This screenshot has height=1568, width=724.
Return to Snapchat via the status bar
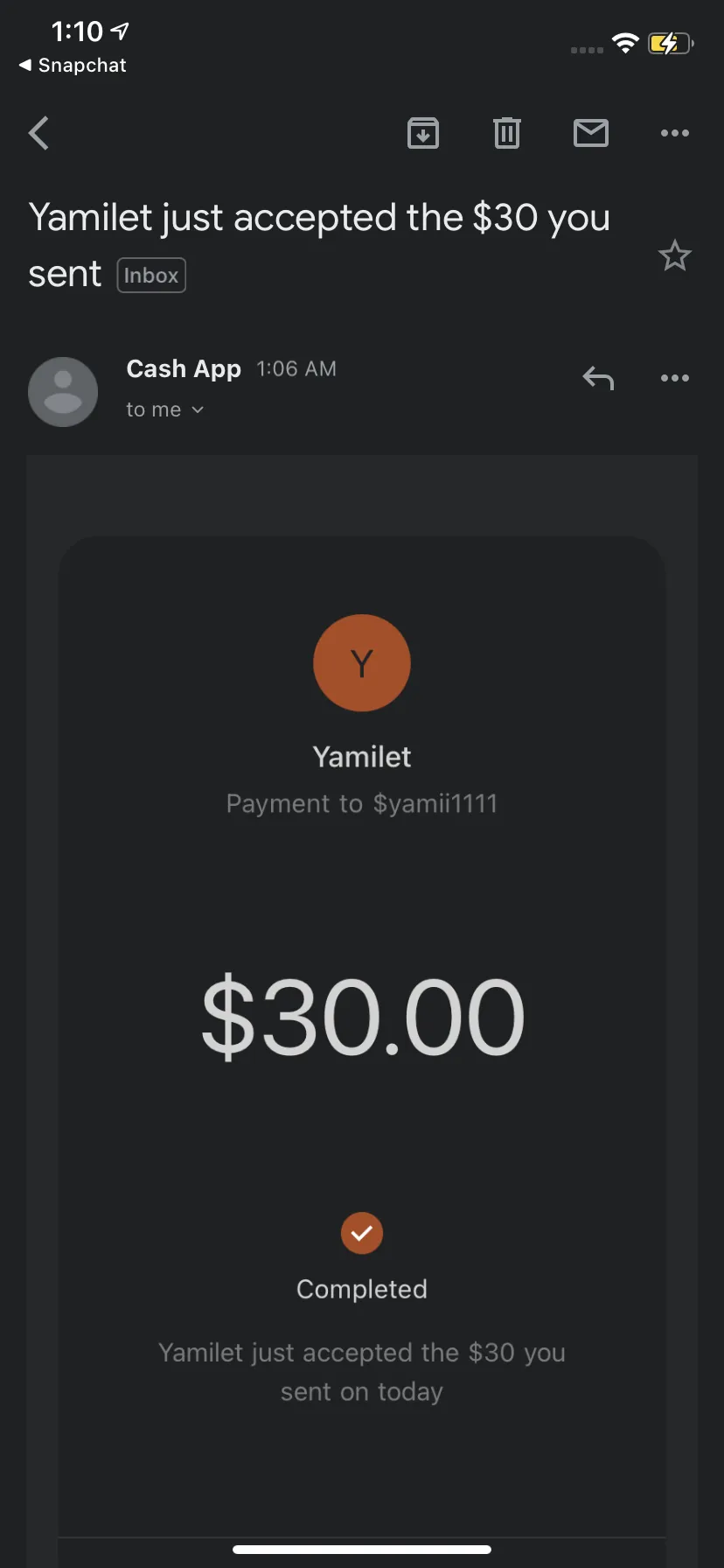[x=73, y=66]
